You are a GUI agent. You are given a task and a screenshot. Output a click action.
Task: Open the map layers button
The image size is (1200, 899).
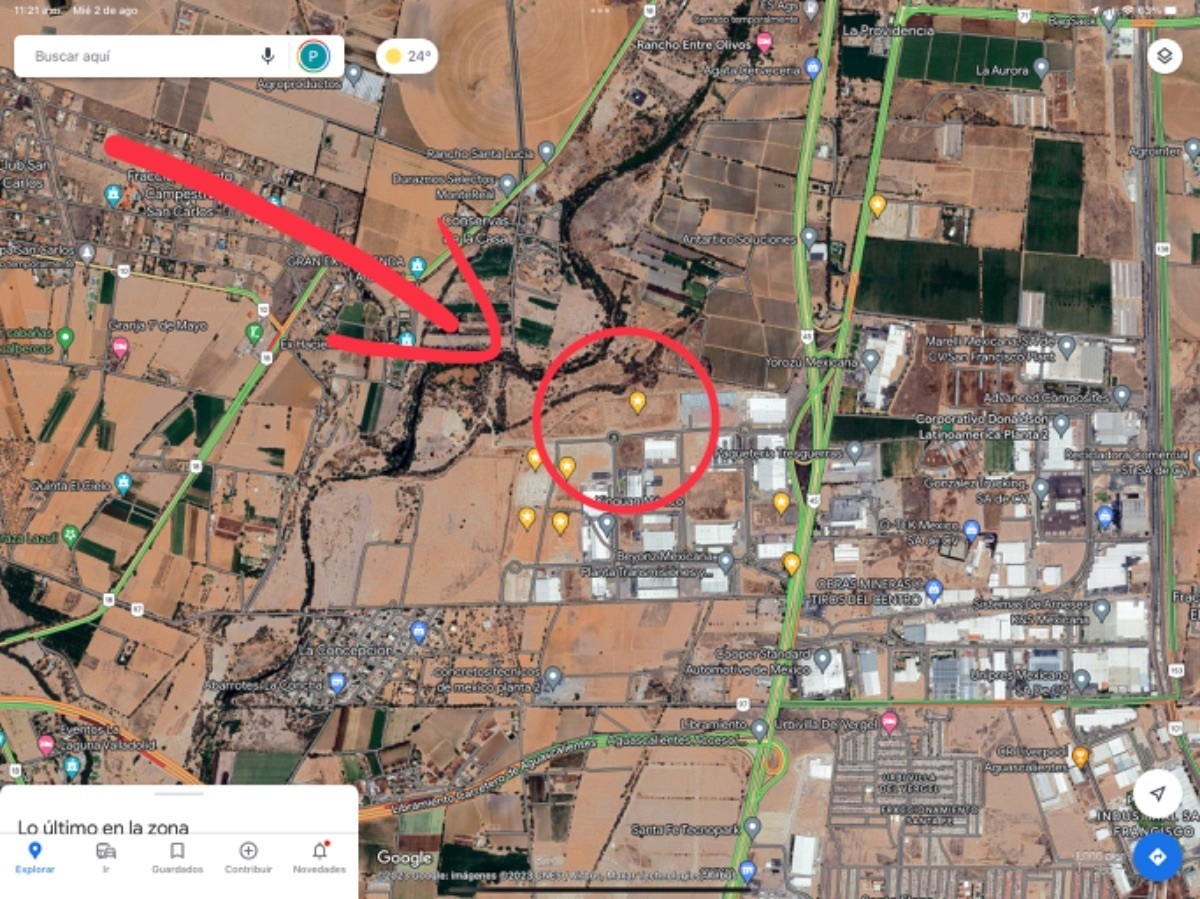(x=1164, y=56)
